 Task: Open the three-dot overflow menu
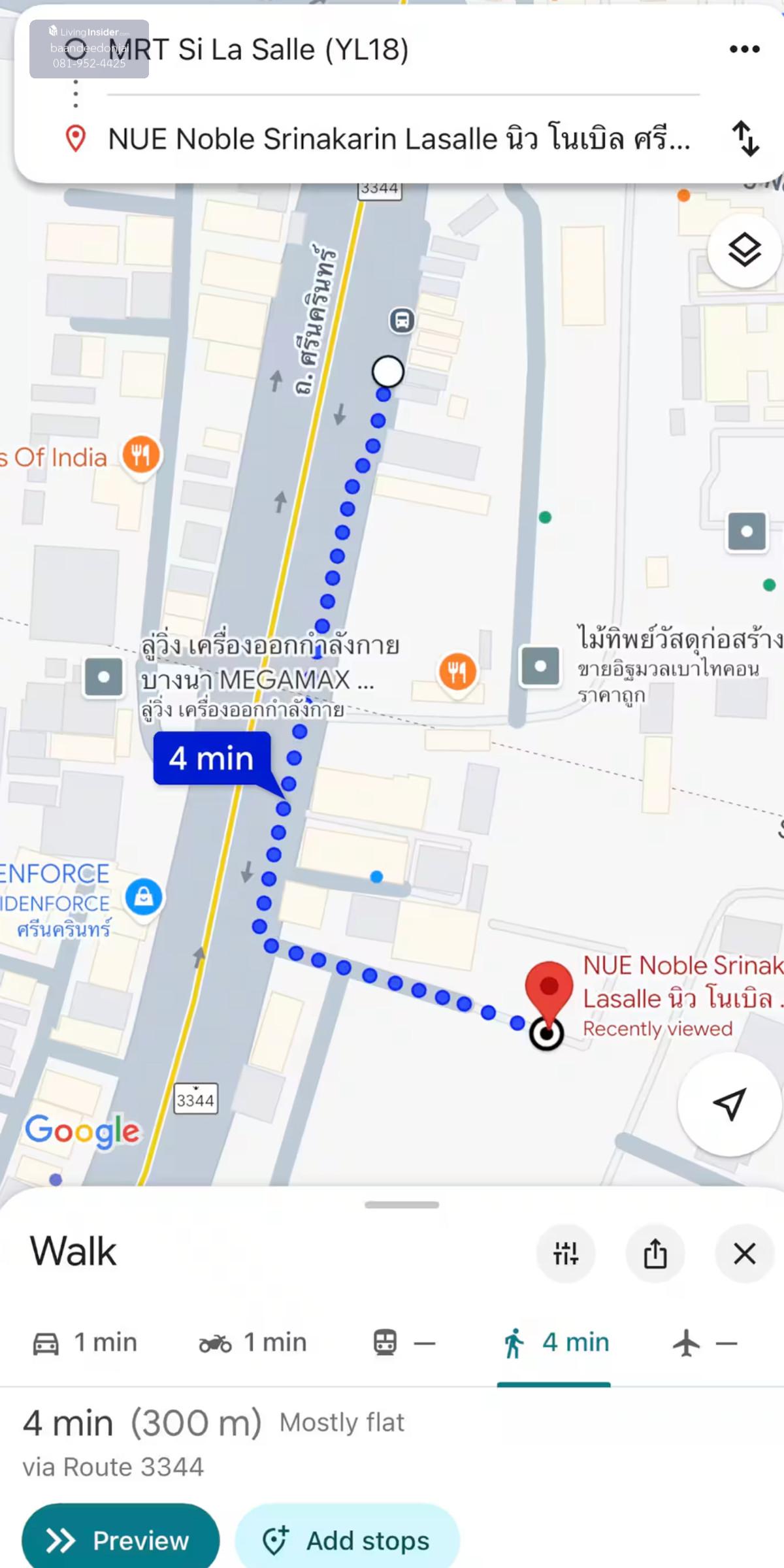point(744,49)
